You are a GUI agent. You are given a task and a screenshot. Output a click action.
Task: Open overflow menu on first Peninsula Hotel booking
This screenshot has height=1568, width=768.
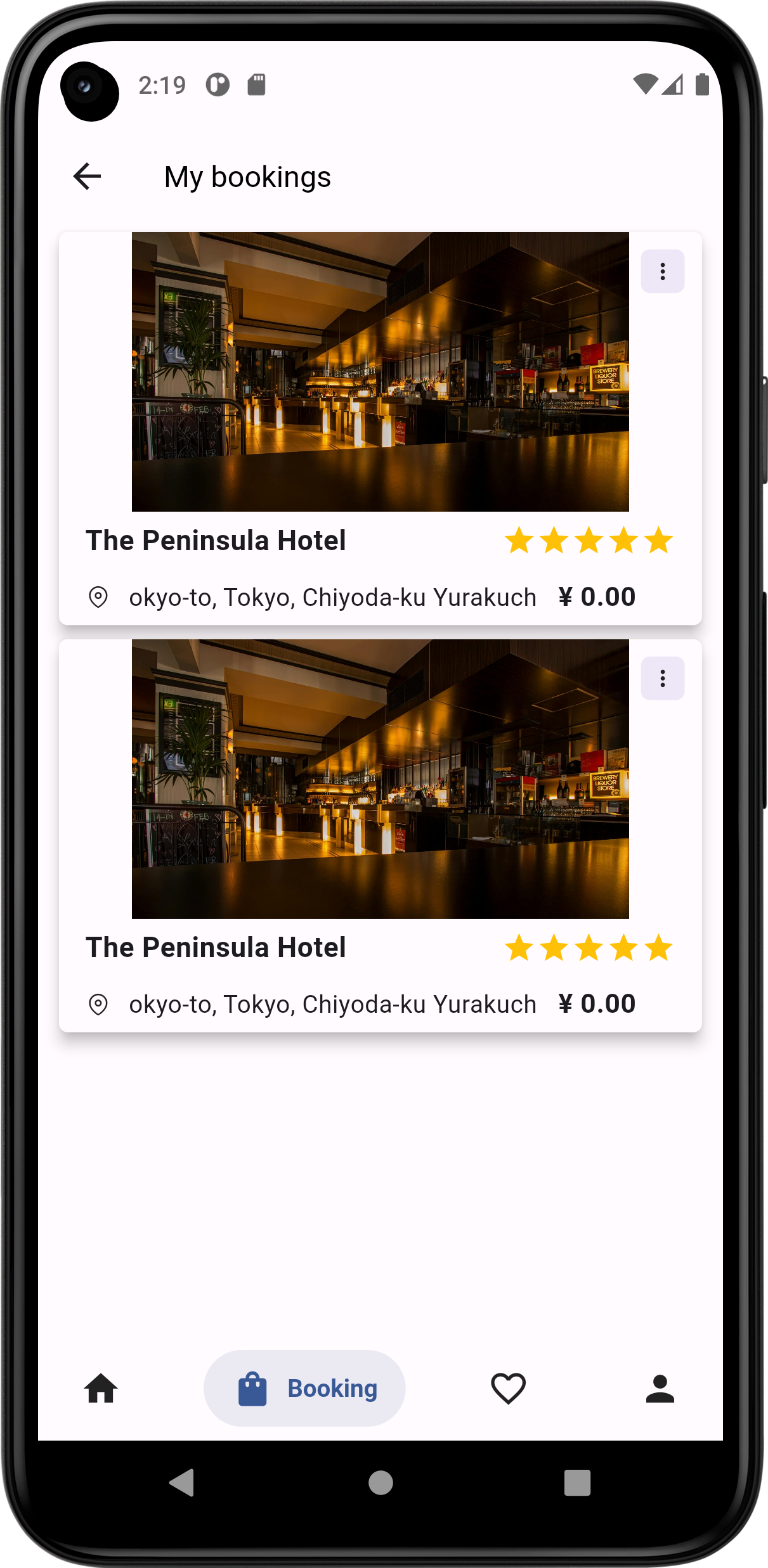(x=662, y=271)
